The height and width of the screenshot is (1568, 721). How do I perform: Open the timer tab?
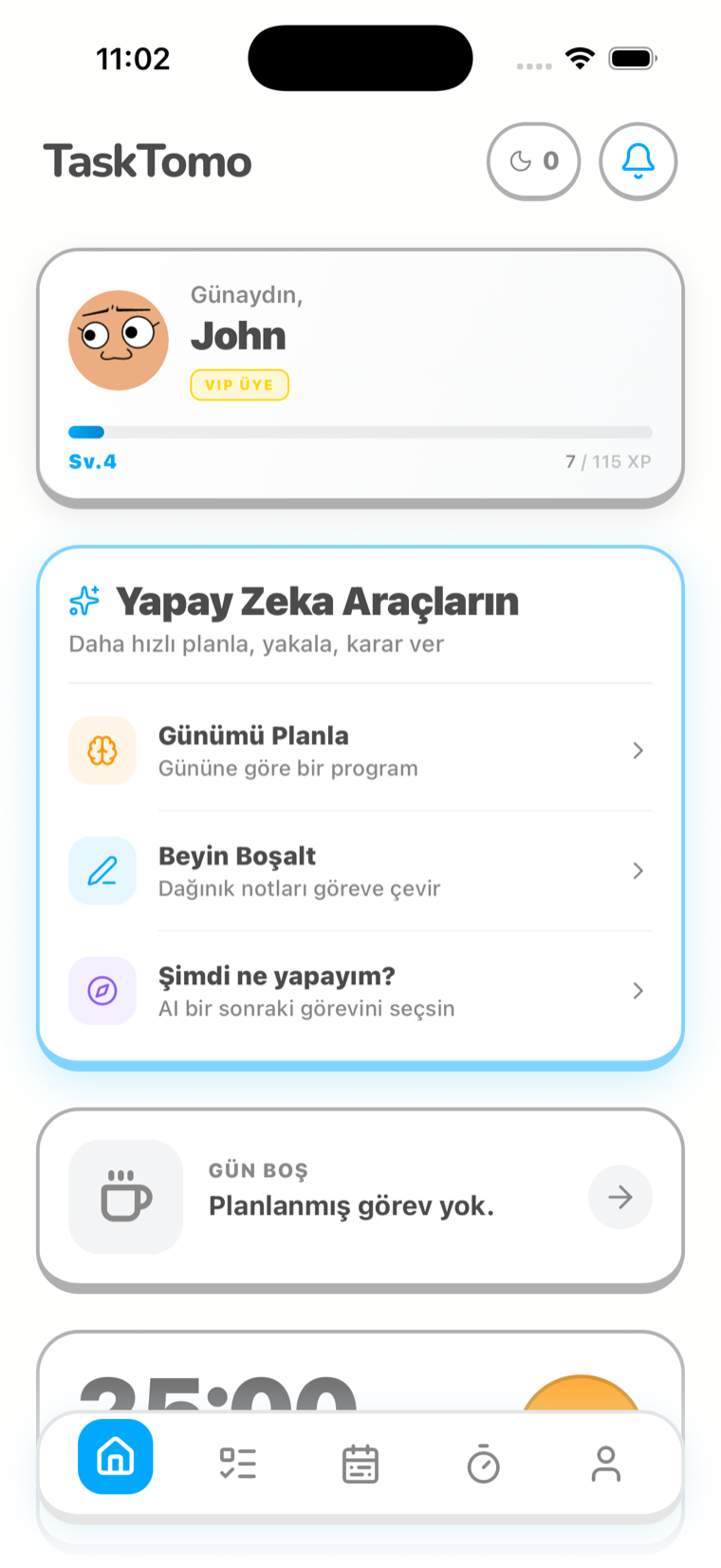point(483,1463)
